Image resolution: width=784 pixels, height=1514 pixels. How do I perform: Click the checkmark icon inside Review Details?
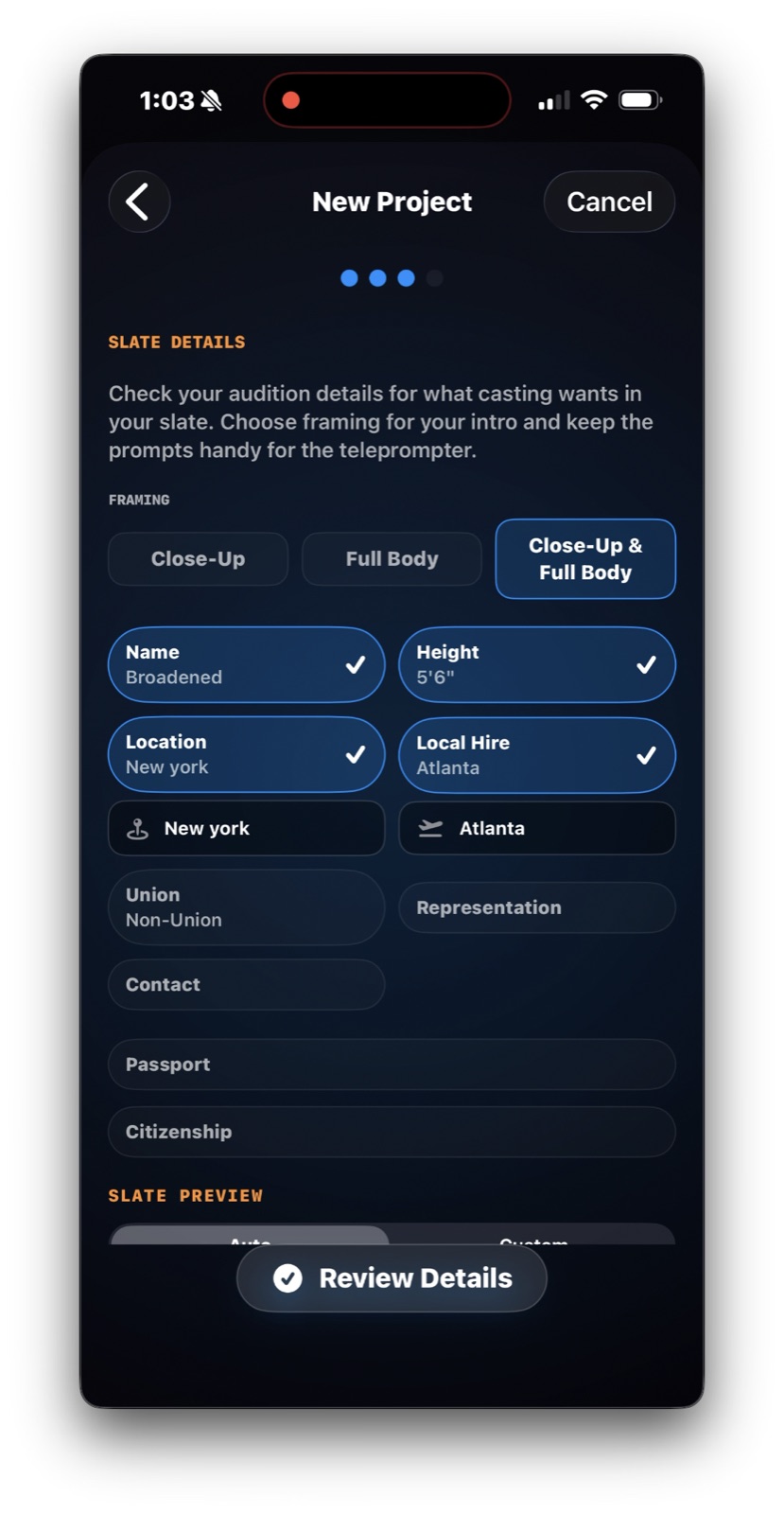[287, 1278]
